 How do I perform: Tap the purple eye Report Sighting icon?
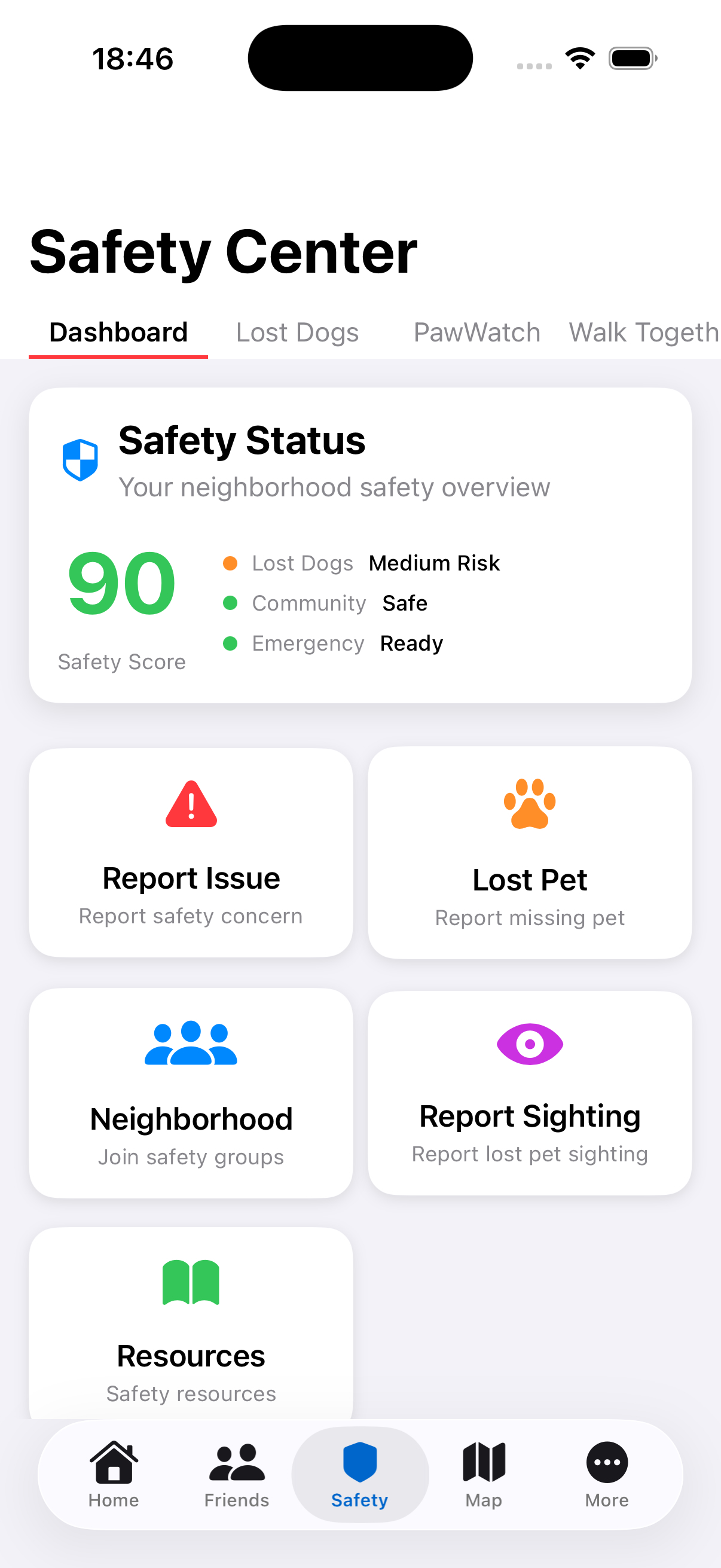[x=529, y=1043]
